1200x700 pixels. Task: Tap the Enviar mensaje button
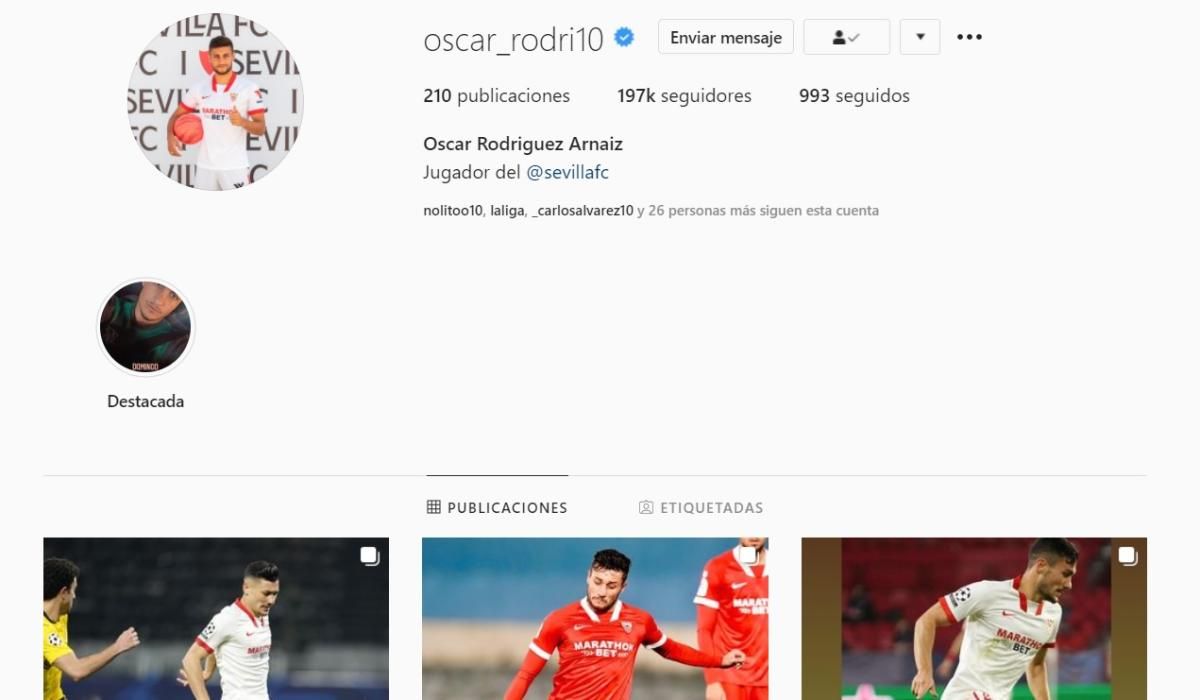tap(725, 37)
